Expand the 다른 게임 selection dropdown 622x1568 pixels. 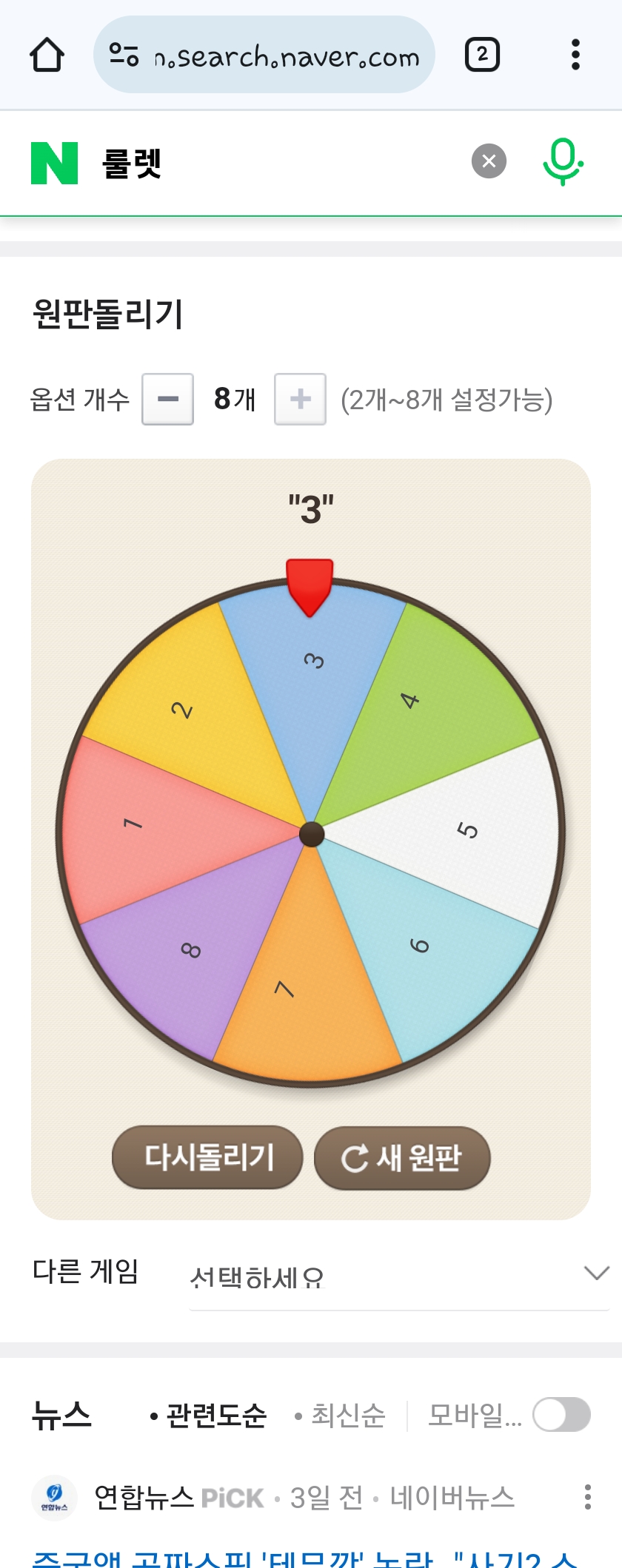tap(400, 1276)
